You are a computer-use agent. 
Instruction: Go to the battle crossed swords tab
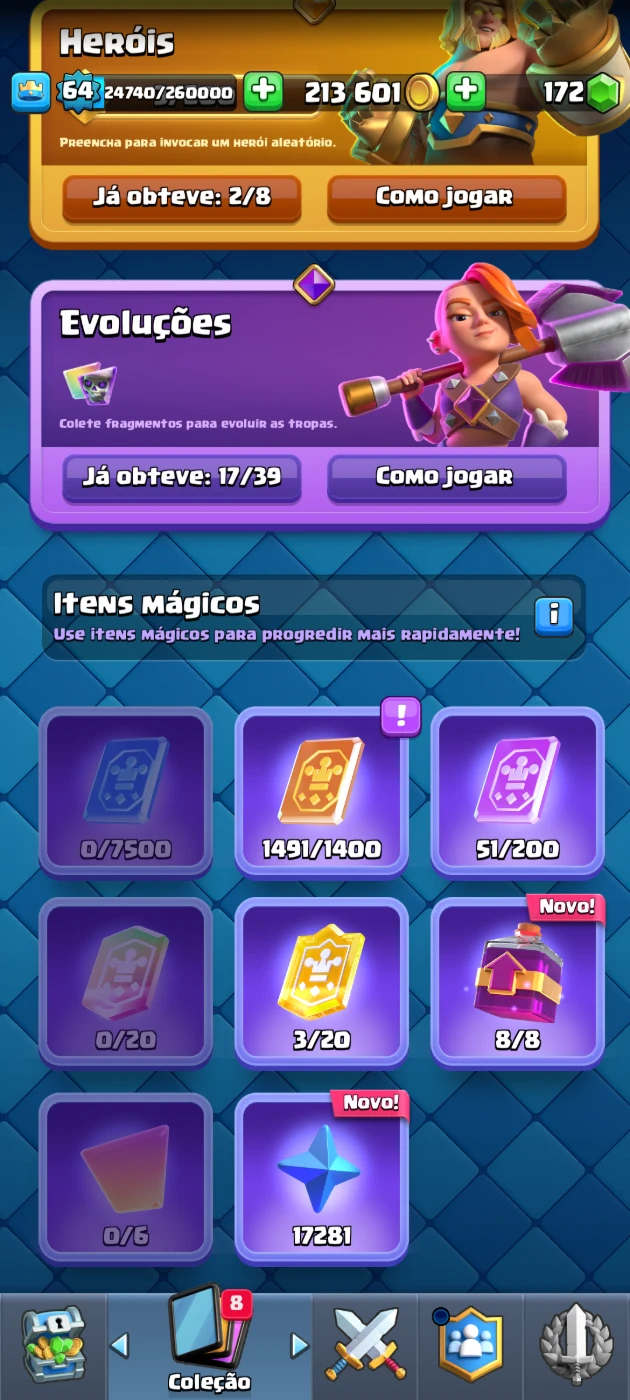coord(365,1346)
